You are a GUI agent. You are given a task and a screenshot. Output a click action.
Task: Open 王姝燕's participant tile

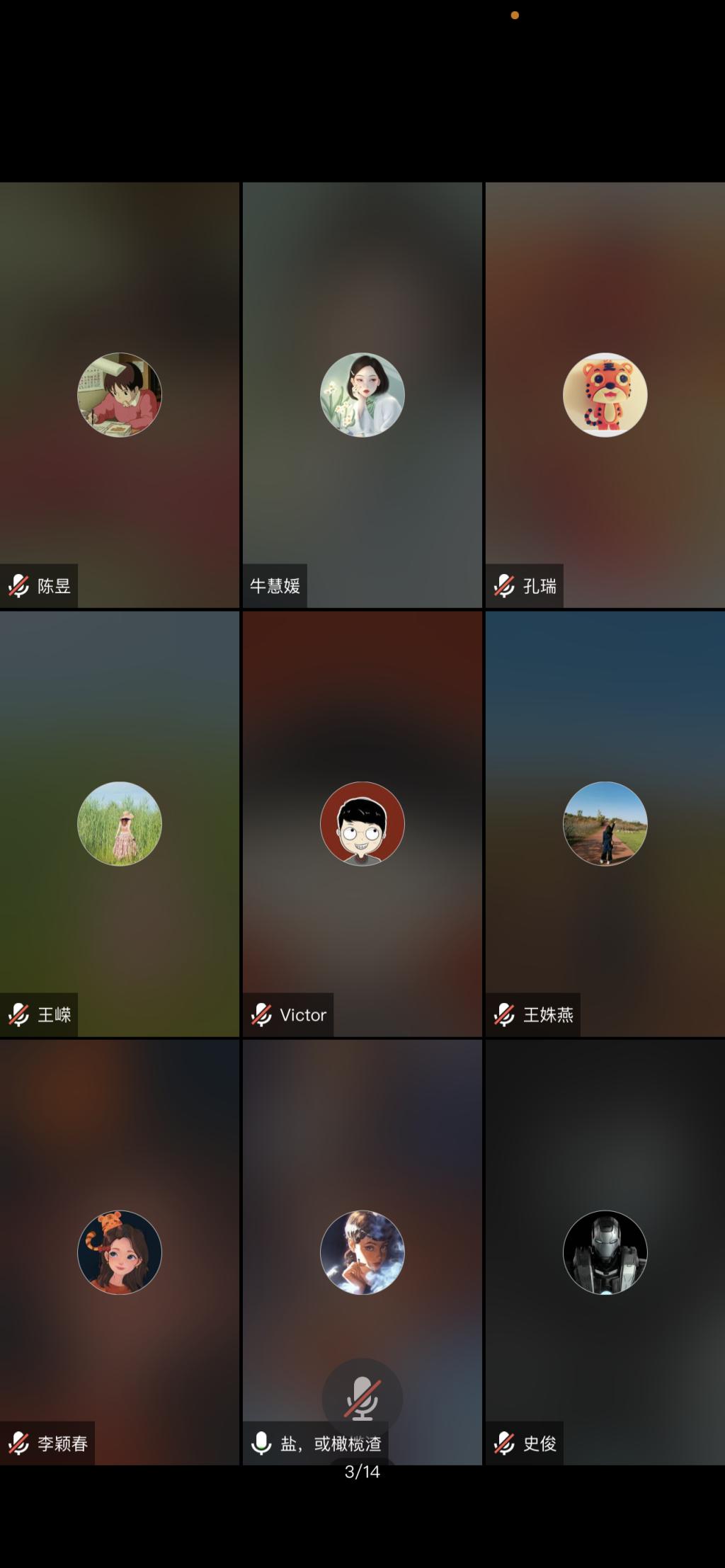[x=605, y=823]
